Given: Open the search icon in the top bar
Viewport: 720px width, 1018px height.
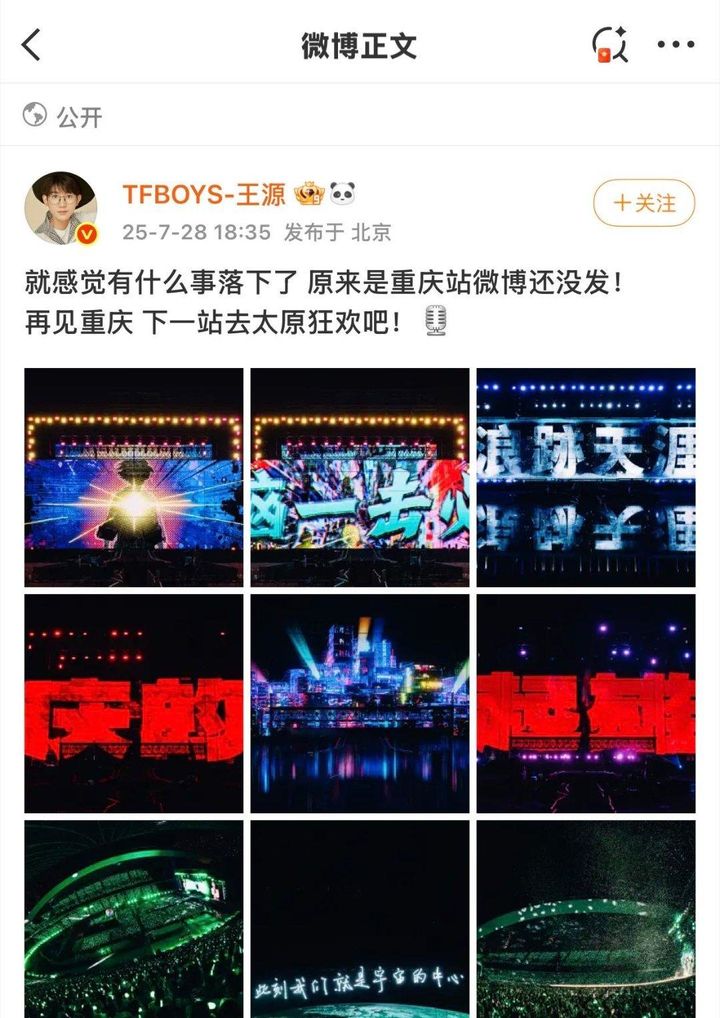Looking at the screenshot, I should coord(609,45).
